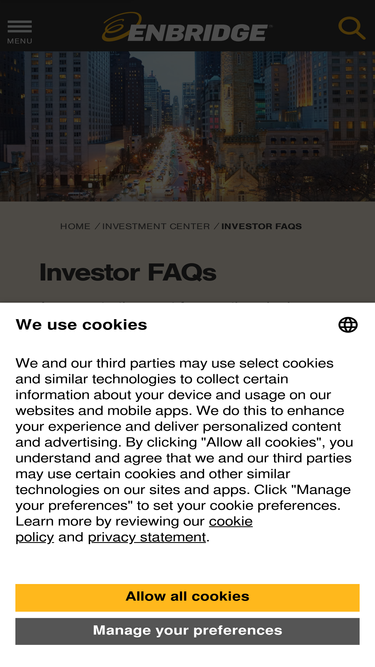Open the privacy statement link
The image size is (375, 667).
click(147, 537)
